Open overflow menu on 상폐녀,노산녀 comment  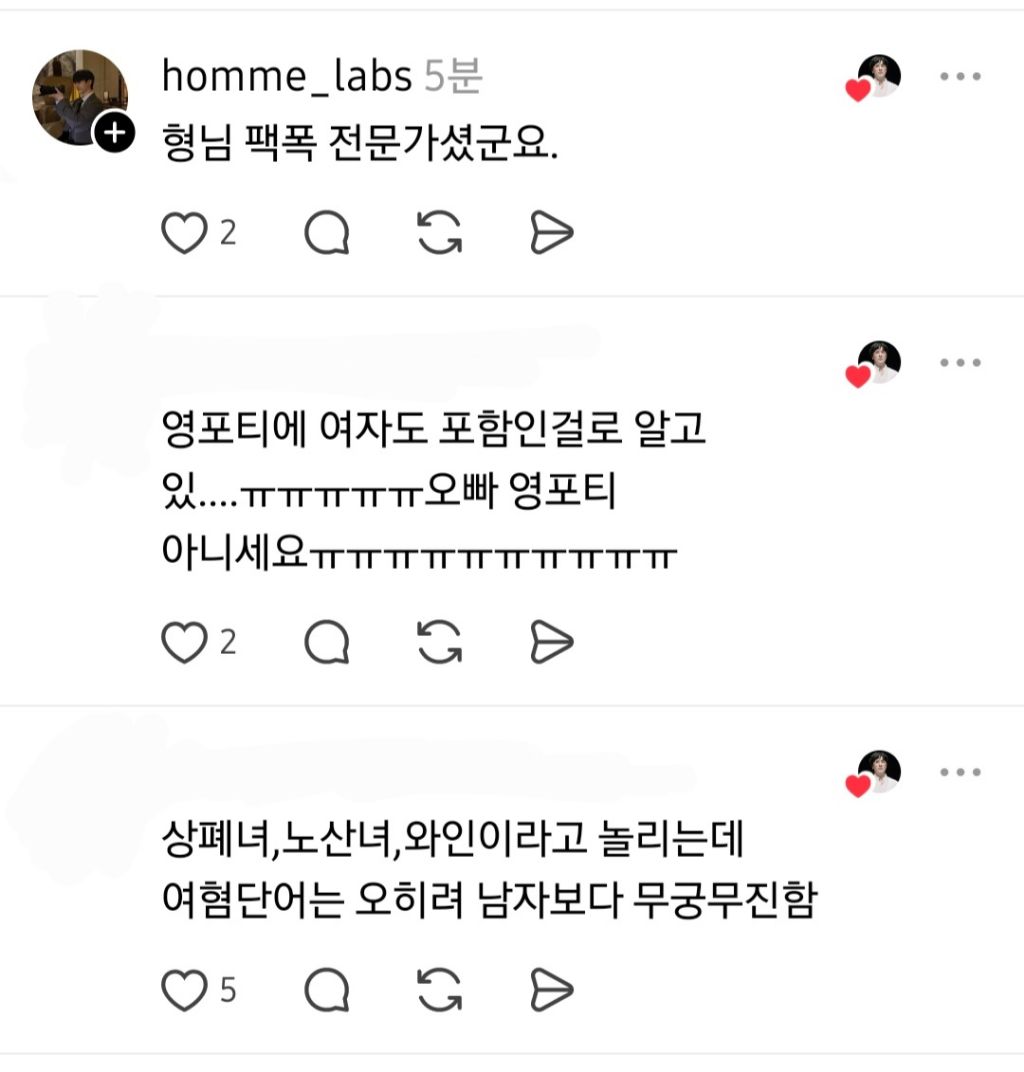point(960,772)
